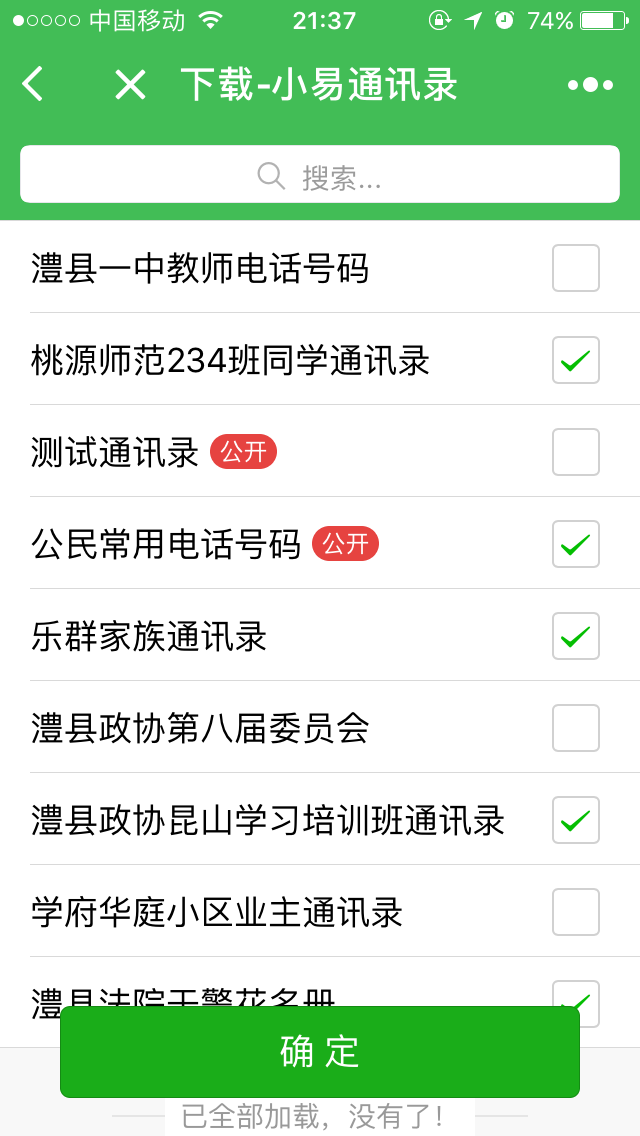Viewport: 640px width, 1136px height.
Task: Tick the box for 澧县政协第八届委员会
Action: coord(575,728)
